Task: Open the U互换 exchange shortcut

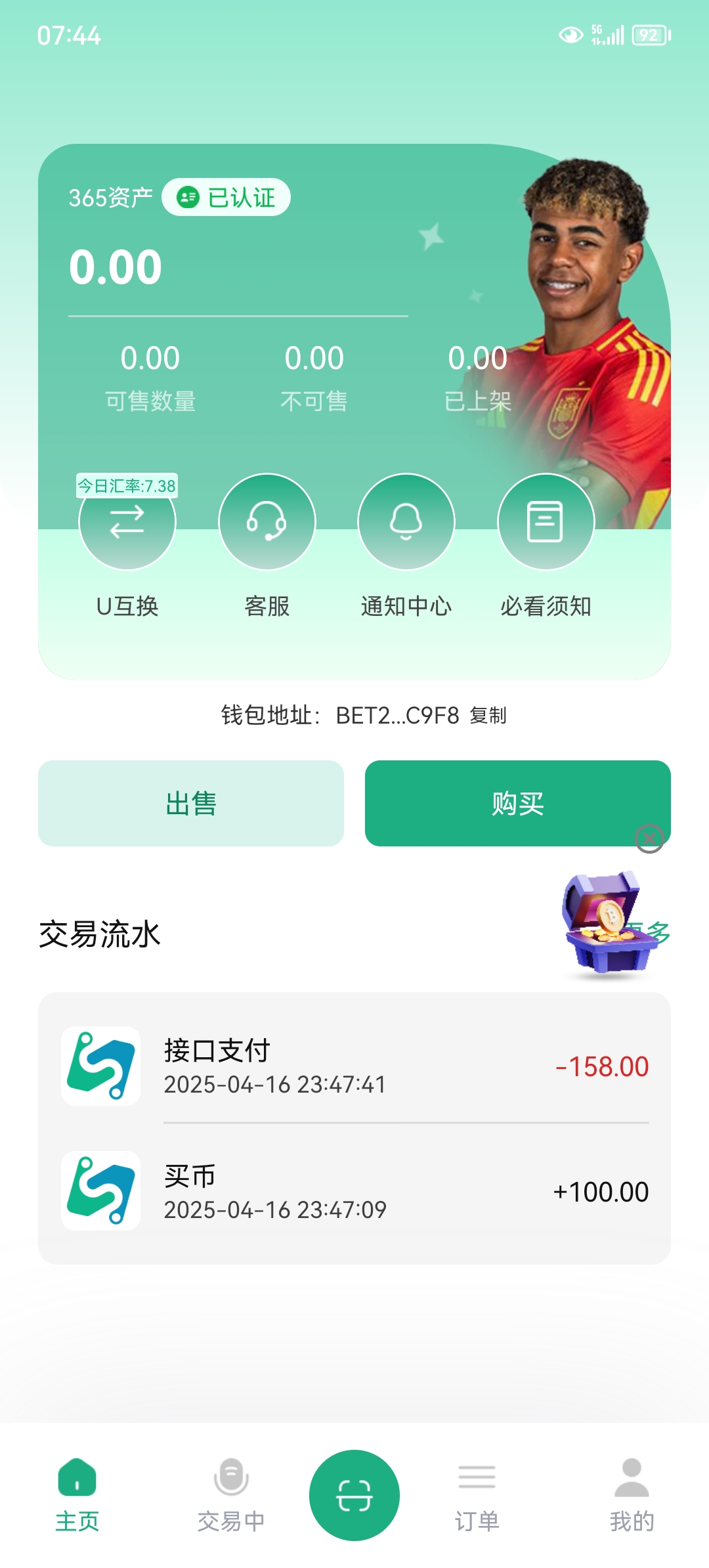Action: tap(127, 523)
